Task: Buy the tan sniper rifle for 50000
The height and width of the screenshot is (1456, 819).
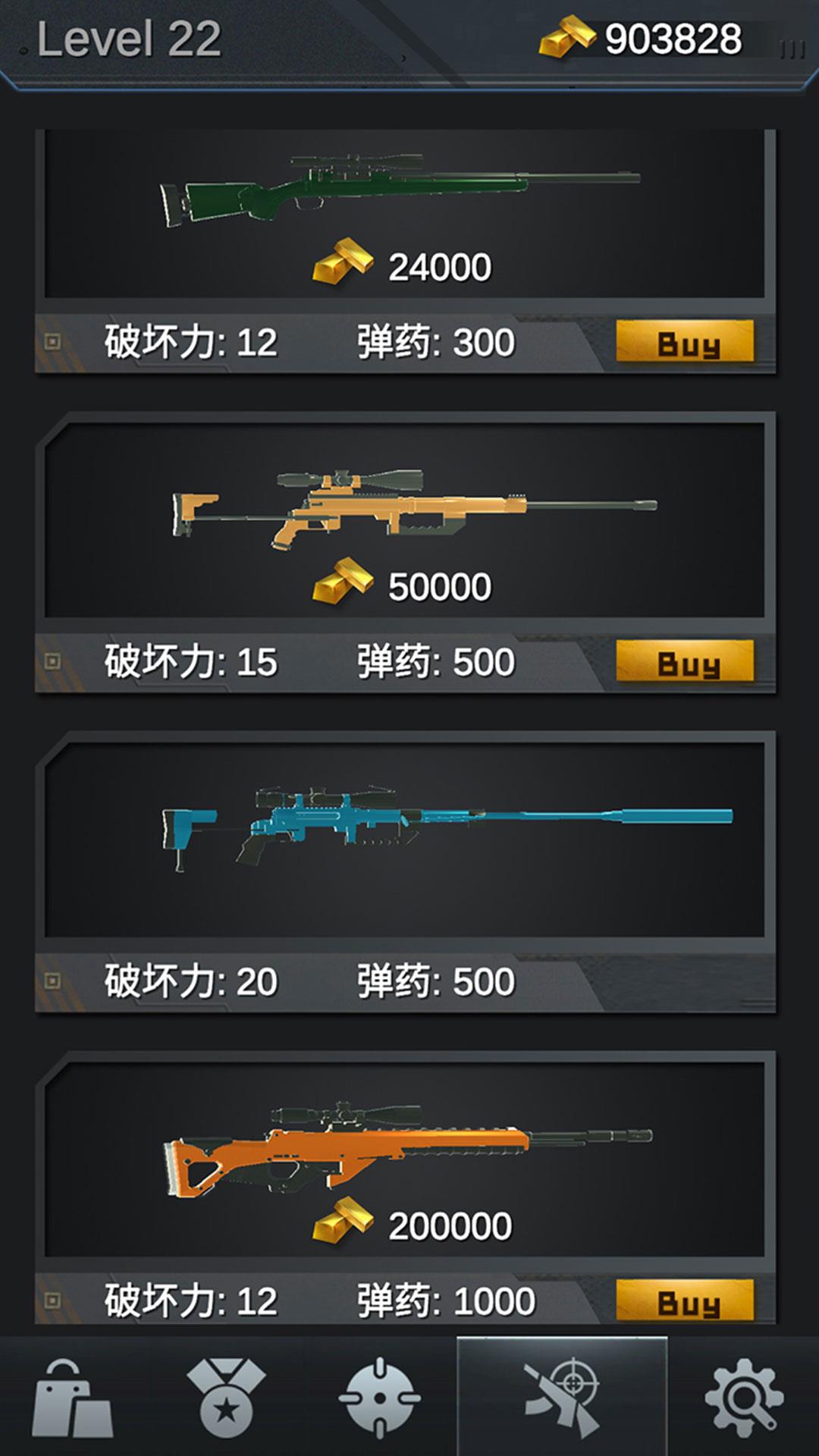Action: (685, 661)
